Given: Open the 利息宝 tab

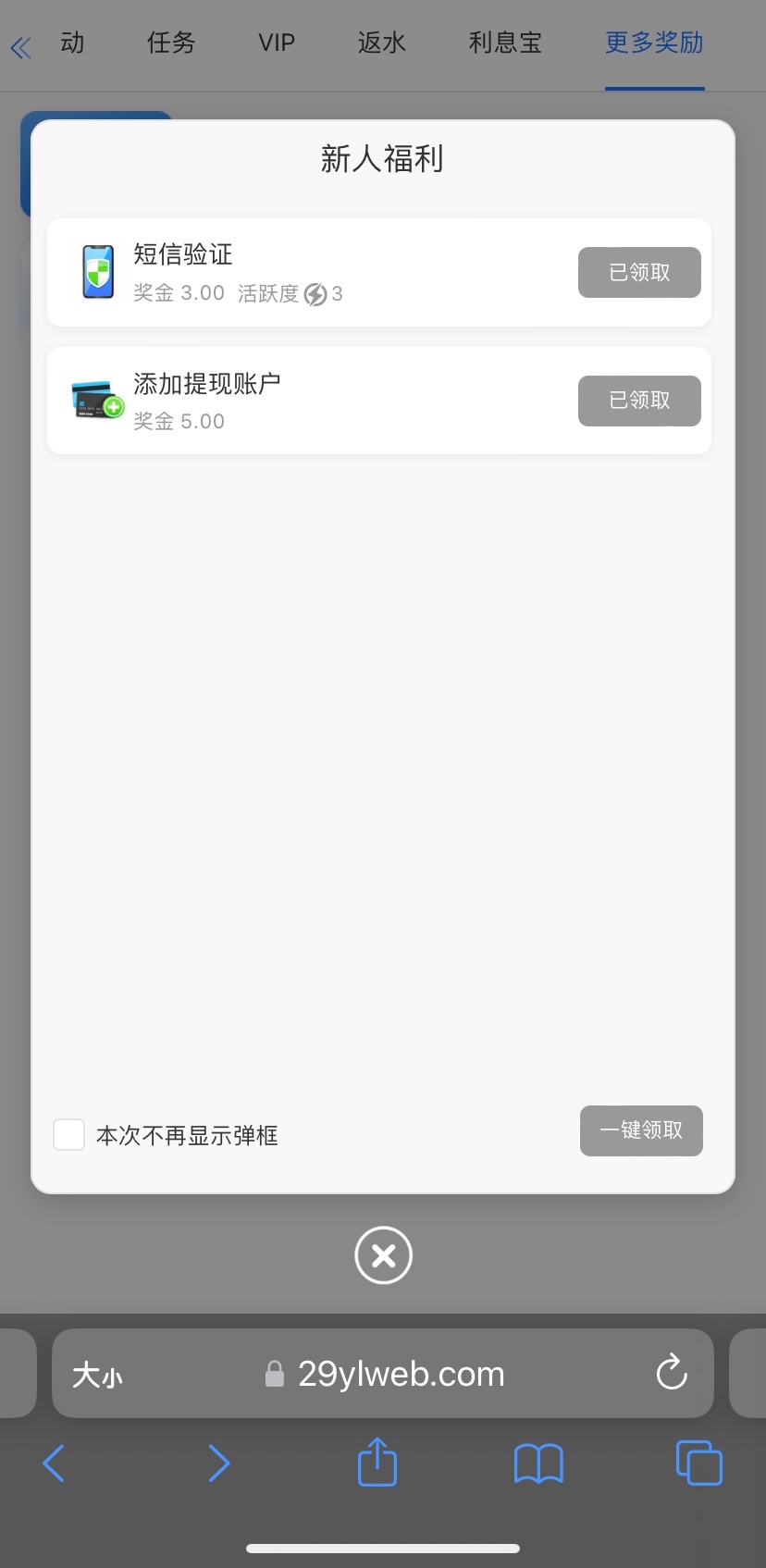Looking at the screenshot, I should coord(505,43).
